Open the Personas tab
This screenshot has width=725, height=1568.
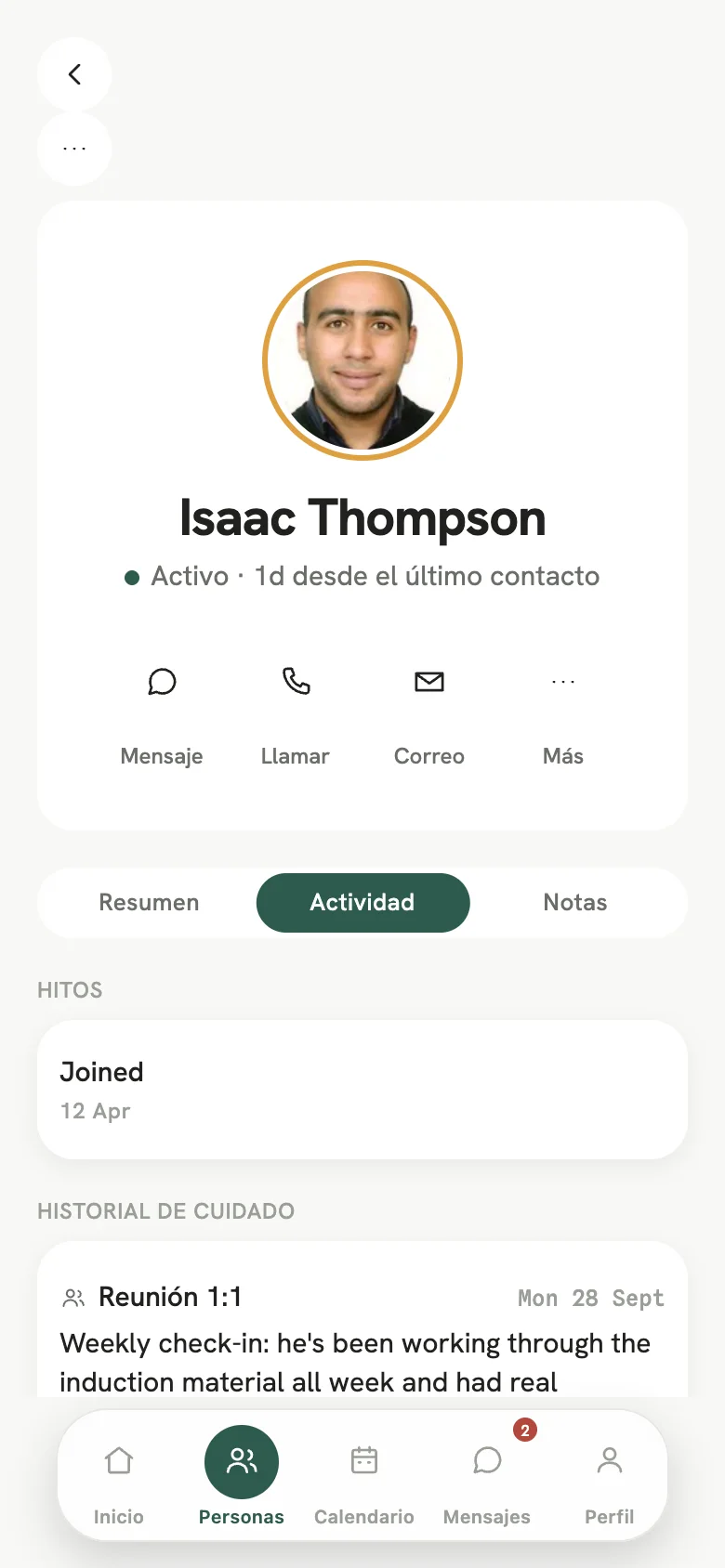tap(242, 1477)
